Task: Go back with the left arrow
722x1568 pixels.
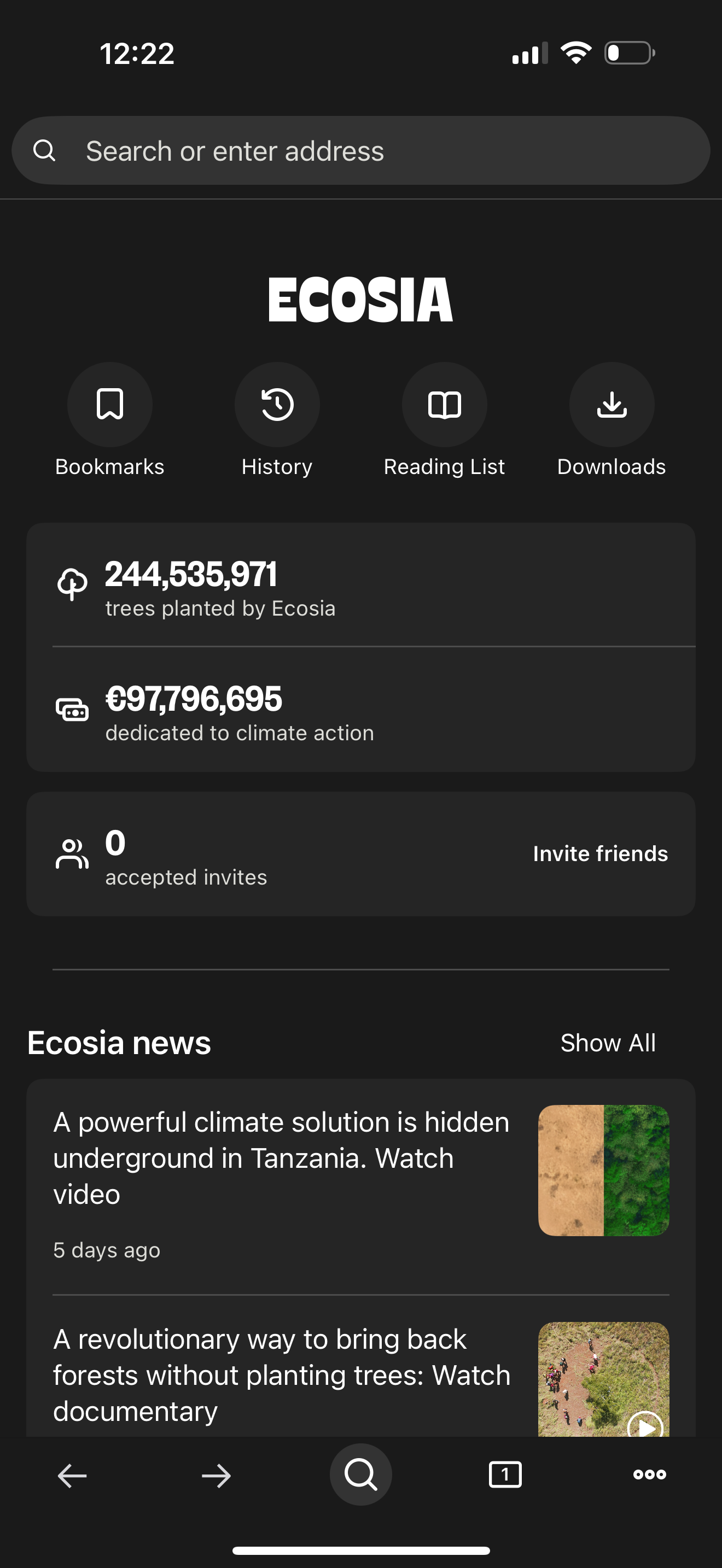Action: click(72, 1475)
